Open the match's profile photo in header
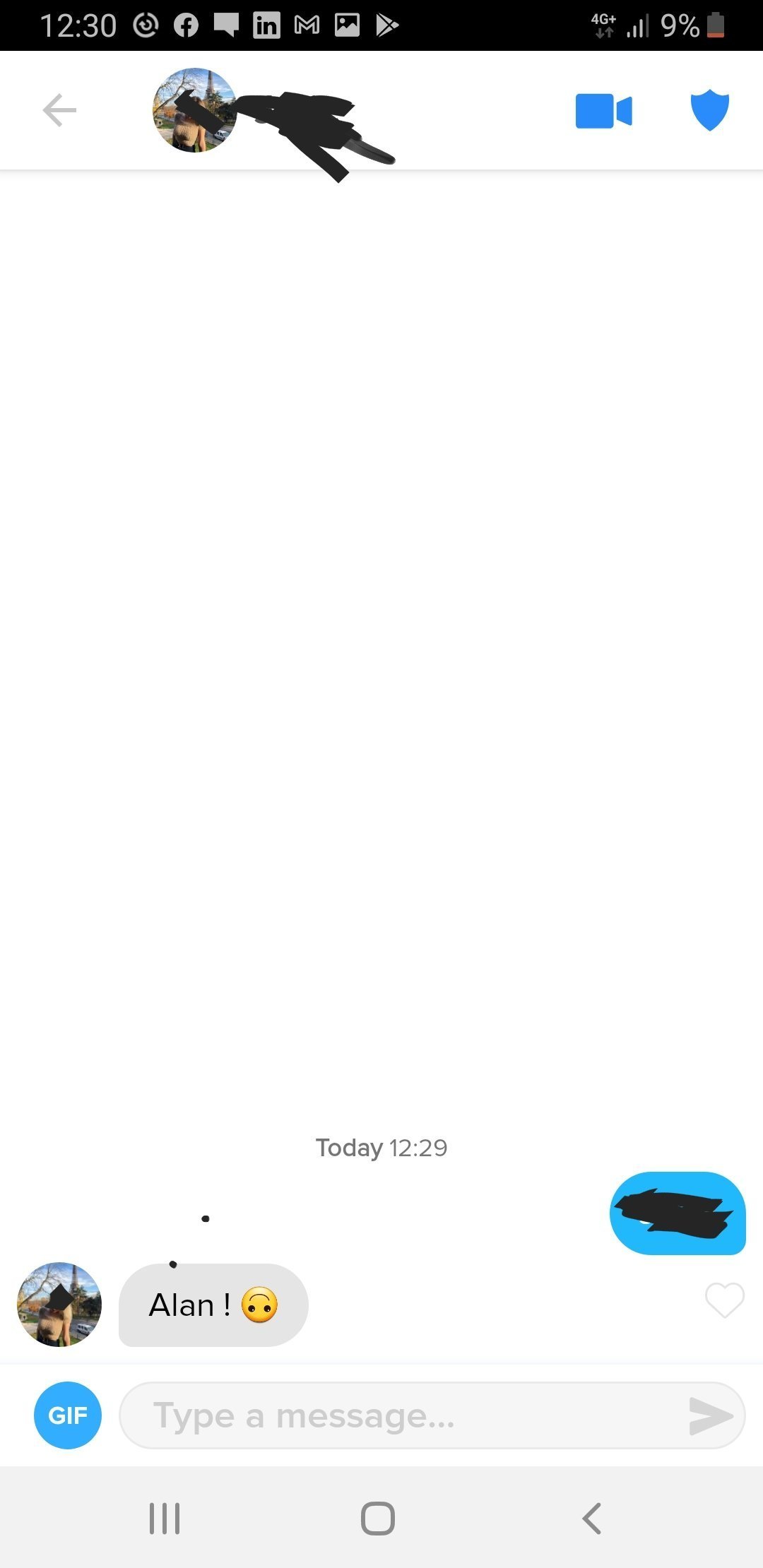763x1568 pixels. coord(194,110)
